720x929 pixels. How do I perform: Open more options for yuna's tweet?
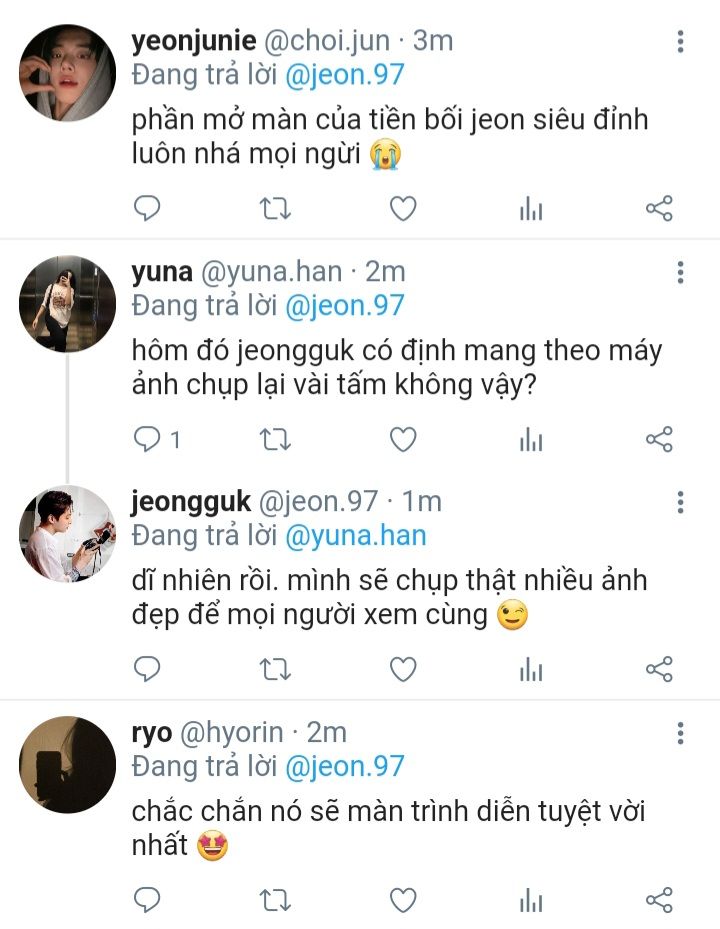680,272
